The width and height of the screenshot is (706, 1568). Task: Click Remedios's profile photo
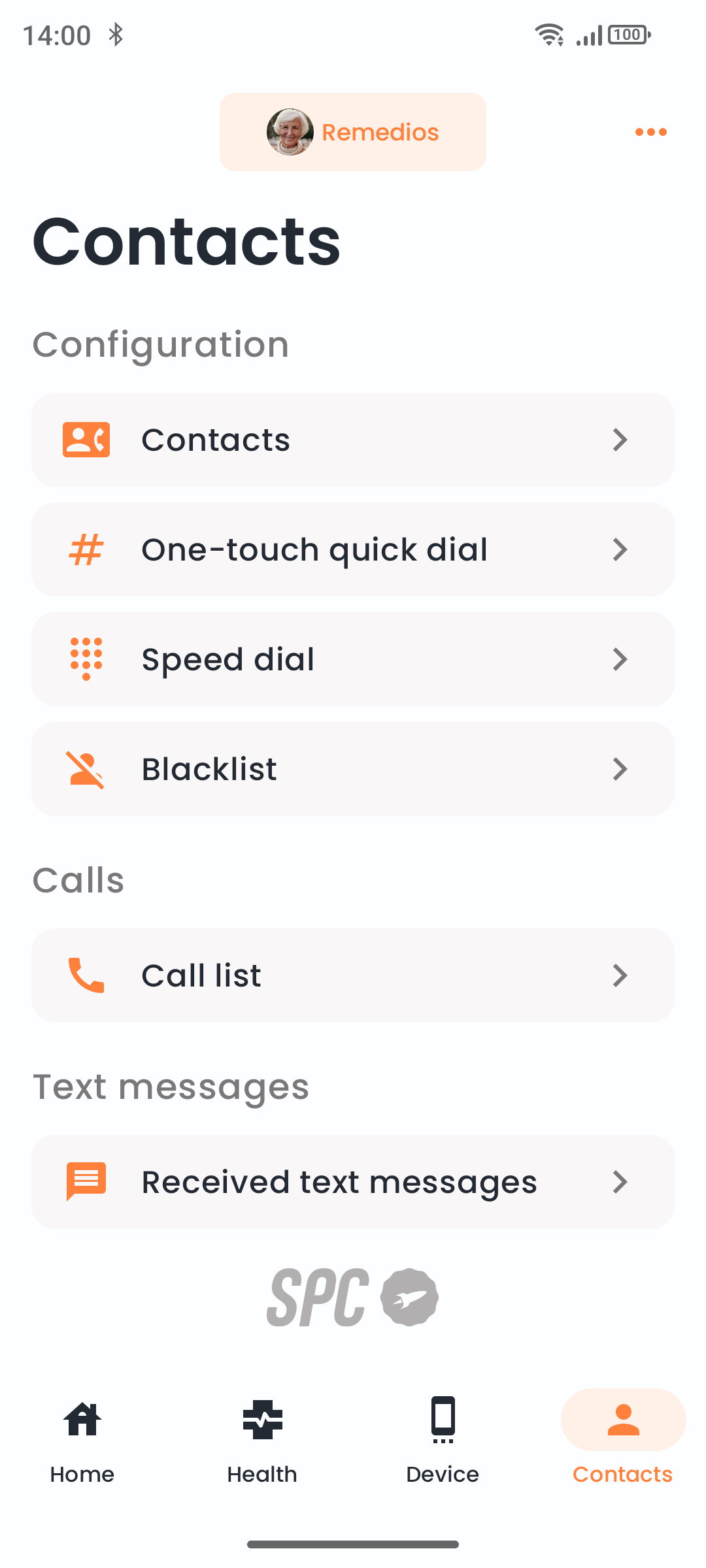(x=290, y=131)
